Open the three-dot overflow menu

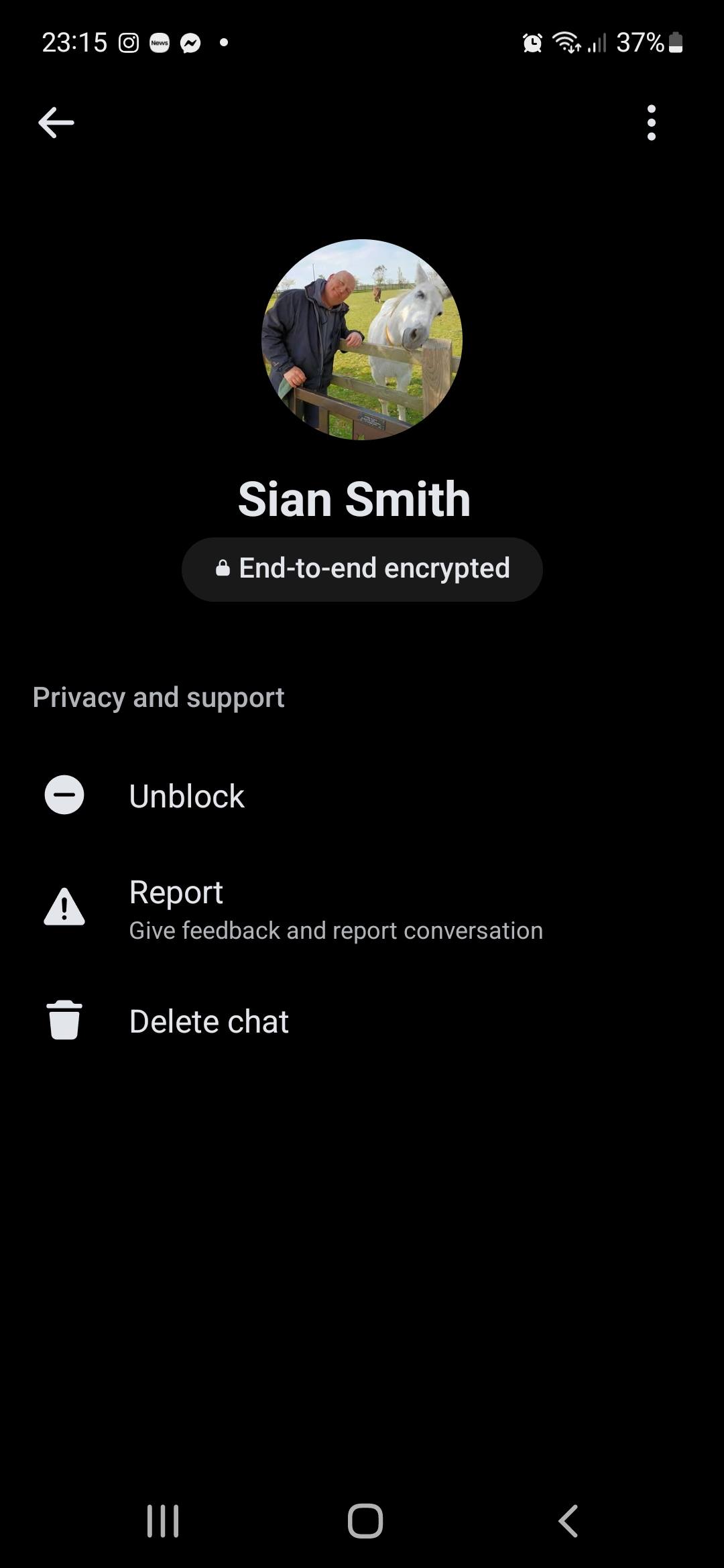coord(651,123)
